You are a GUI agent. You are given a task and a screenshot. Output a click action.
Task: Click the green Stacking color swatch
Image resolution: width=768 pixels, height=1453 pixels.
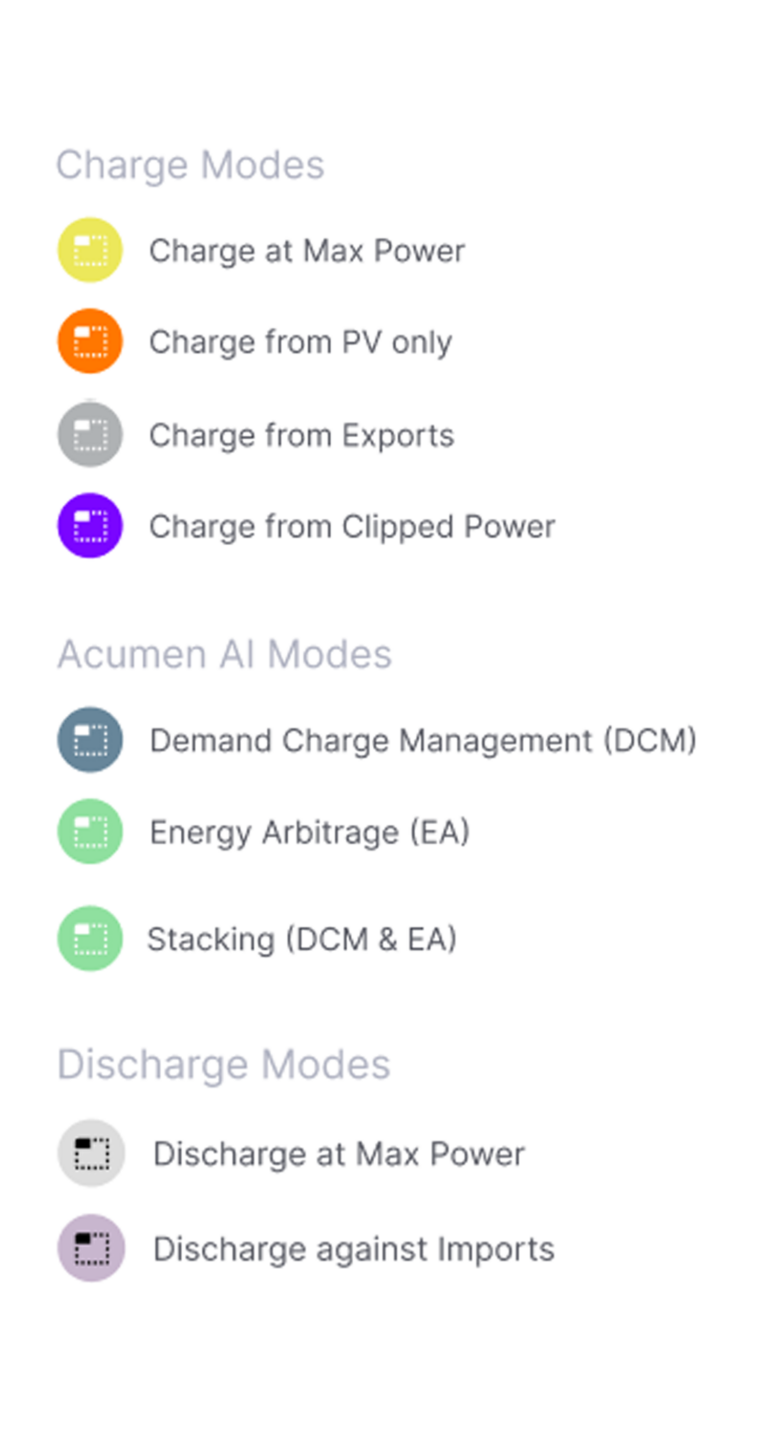[x=89, y=938]
